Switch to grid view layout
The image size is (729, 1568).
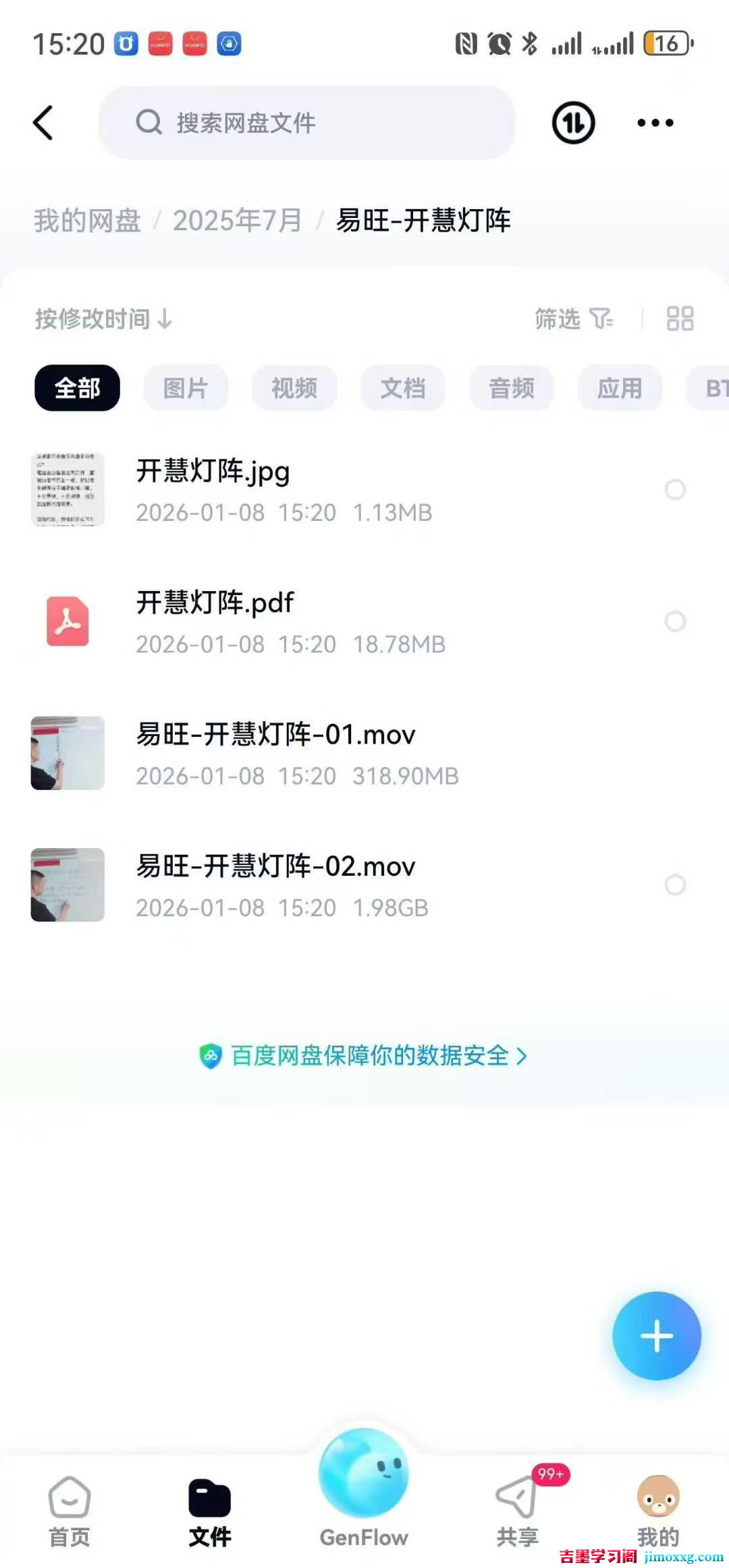click(x=679, y=318)
